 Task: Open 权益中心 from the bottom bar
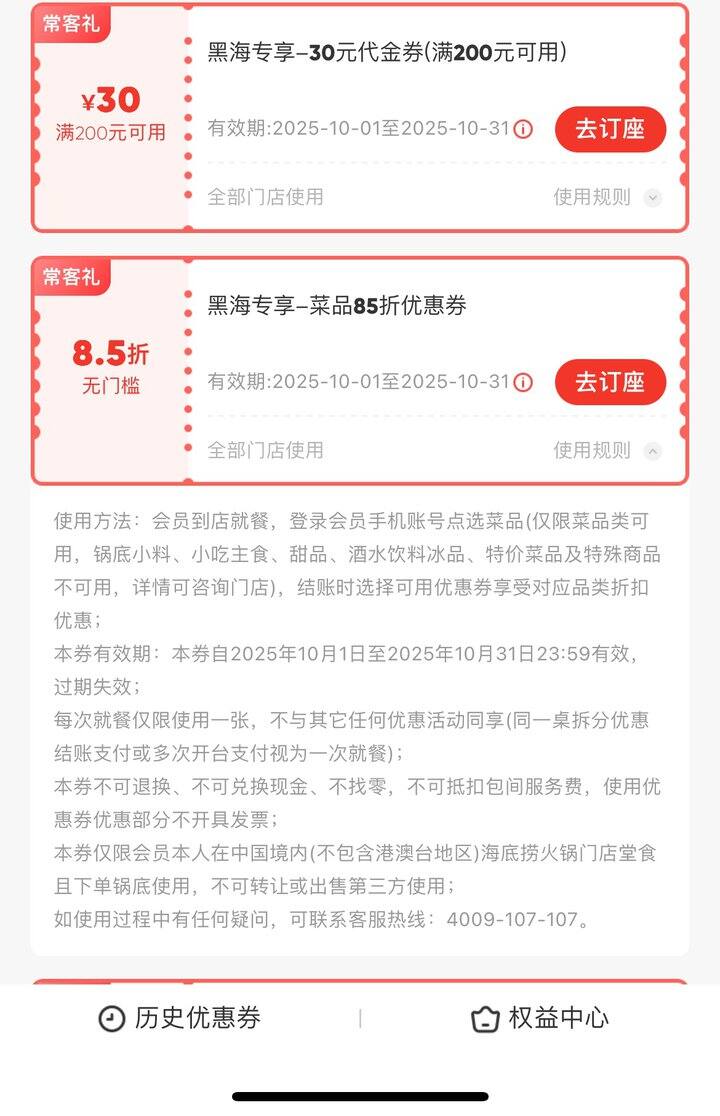[x=545, y=1019]
